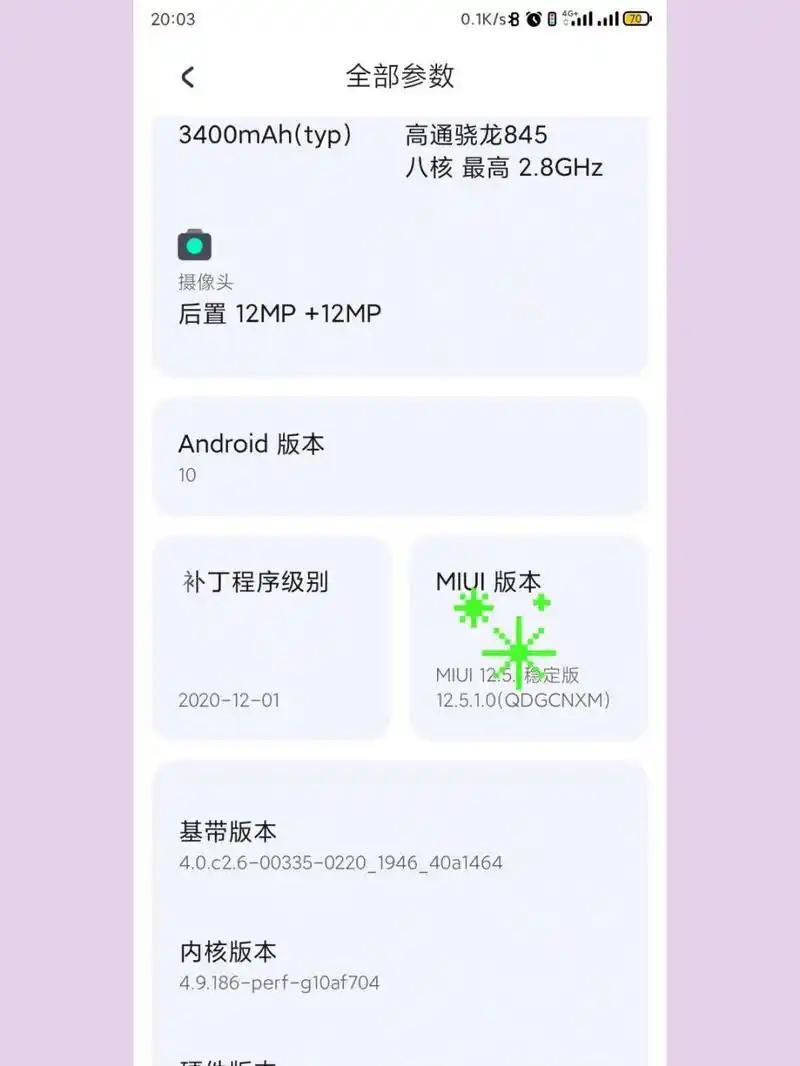Tap the 补丁程序级别 card

click(271, 638)
